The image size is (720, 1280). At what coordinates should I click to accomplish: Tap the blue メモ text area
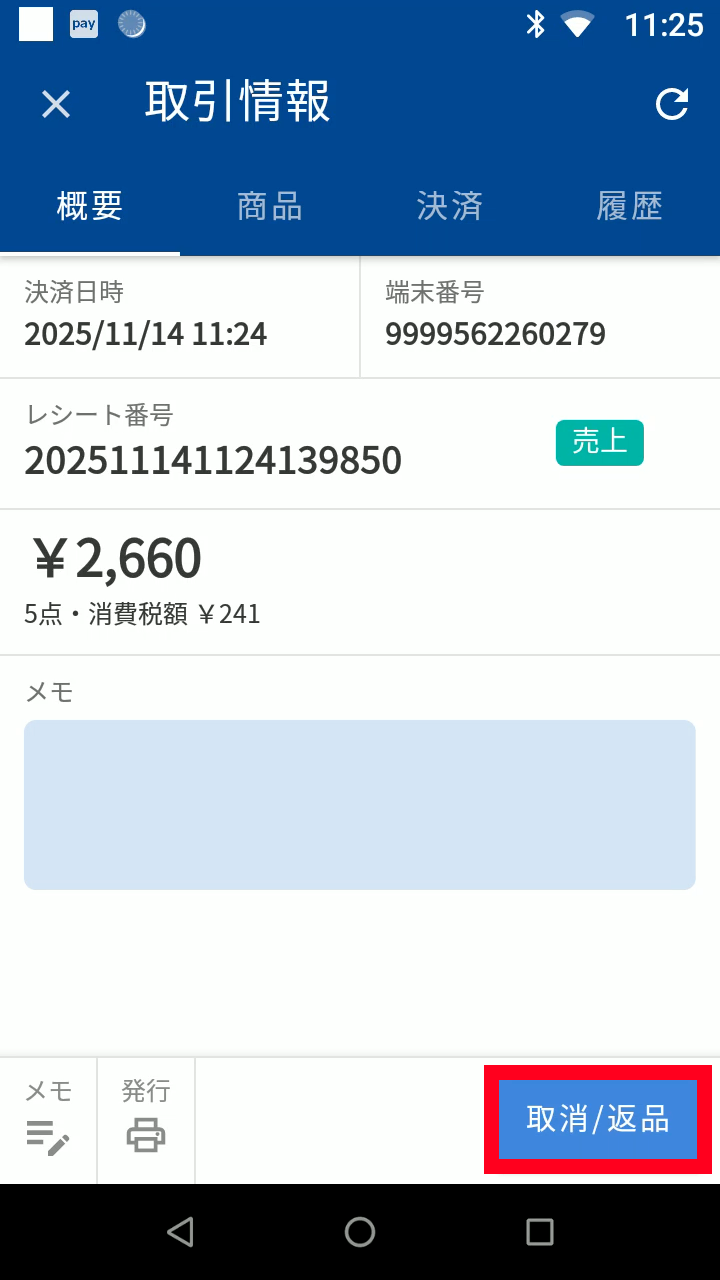pyautogui.click(x=360, y=805)
